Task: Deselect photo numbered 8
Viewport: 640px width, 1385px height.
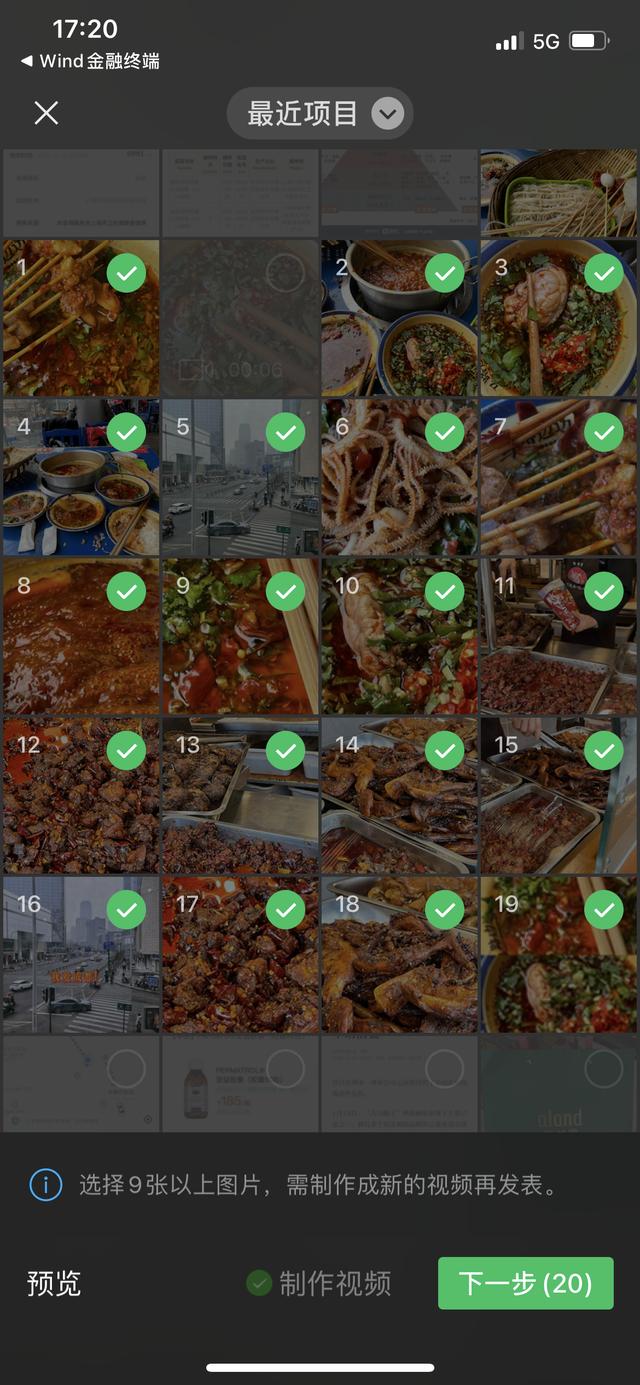Action: tap(126, 592)
